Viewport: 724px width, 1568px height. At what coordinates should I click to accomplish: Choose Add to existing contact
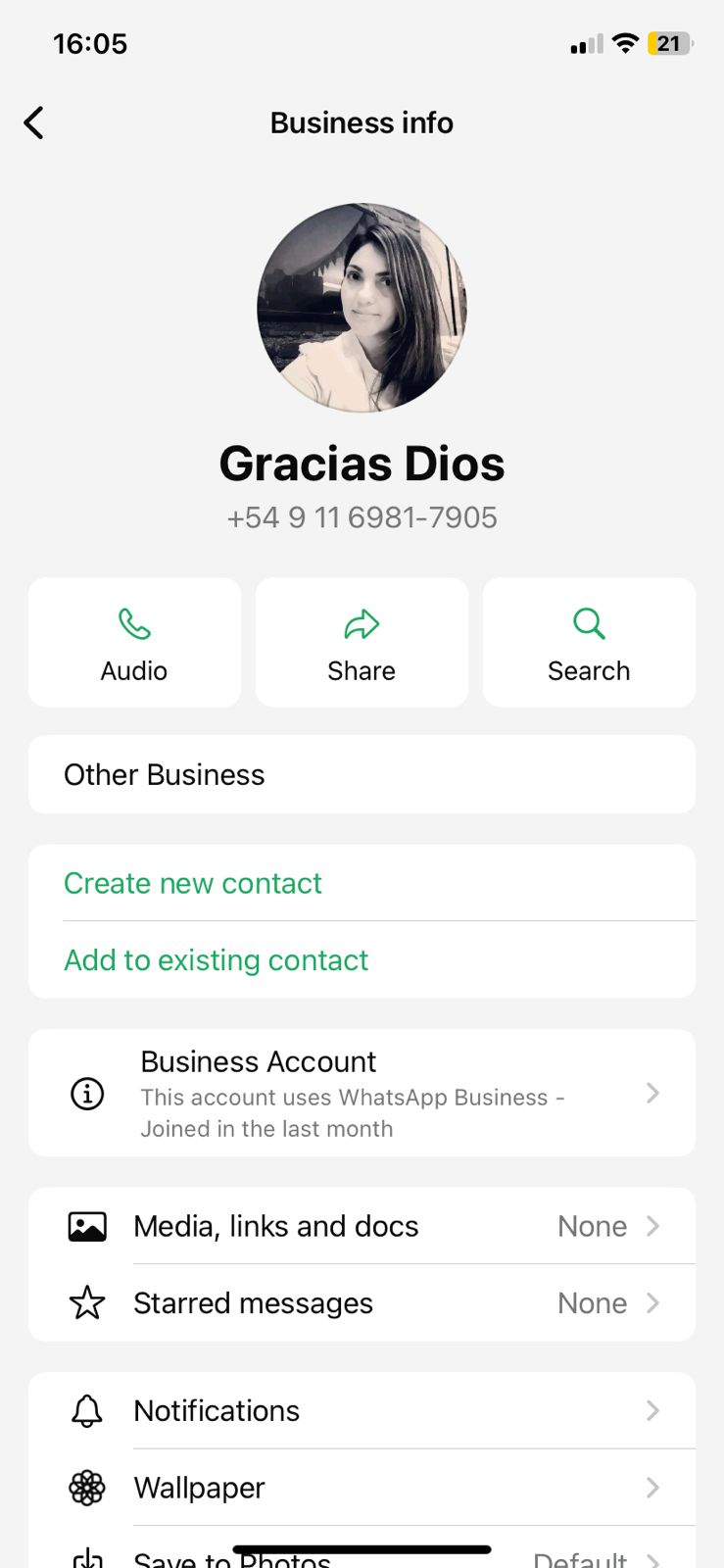pyautogui.click(x=216, y=960)
